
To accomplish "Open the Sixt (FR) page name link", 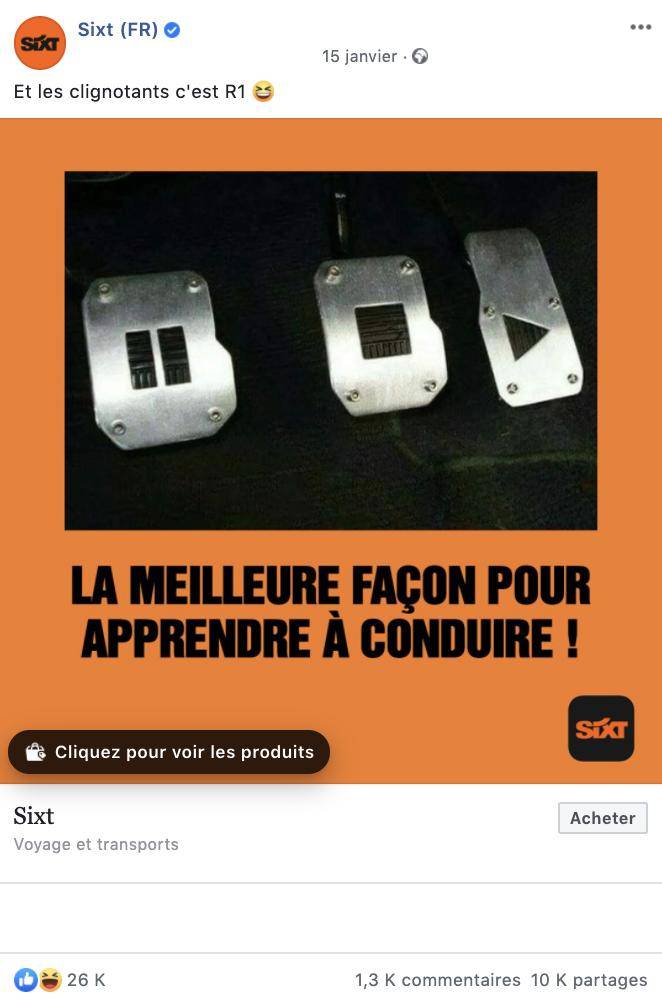I will click(118, 29).
